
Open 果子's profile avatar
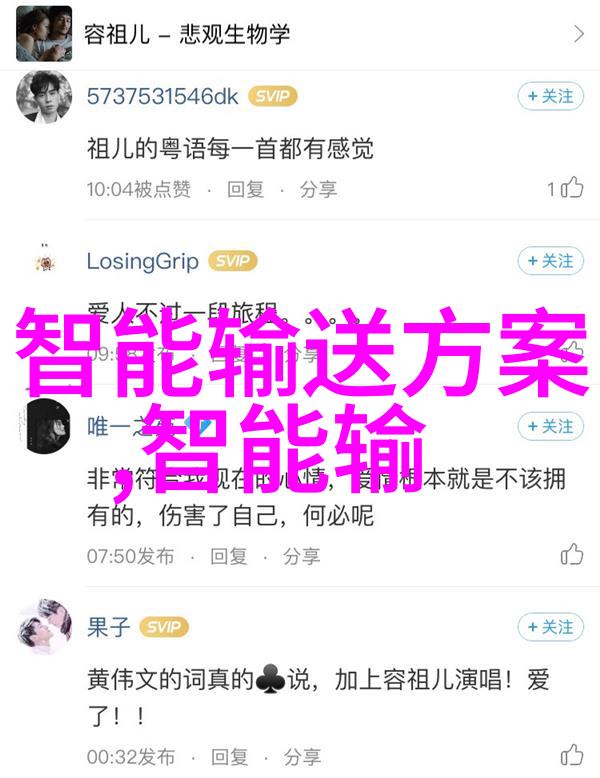42,627
